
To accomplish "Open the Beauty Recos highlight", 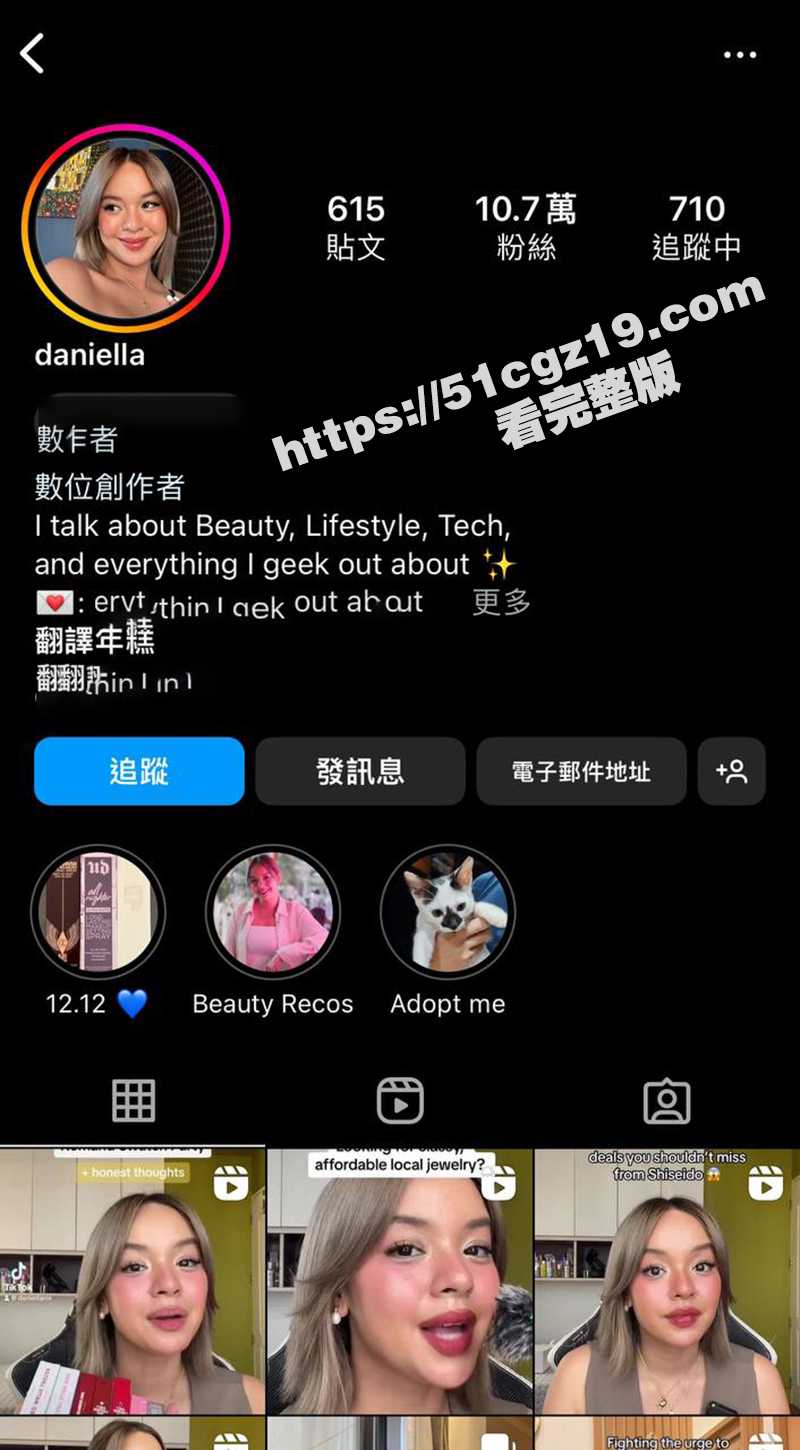I will click(273, 912).
